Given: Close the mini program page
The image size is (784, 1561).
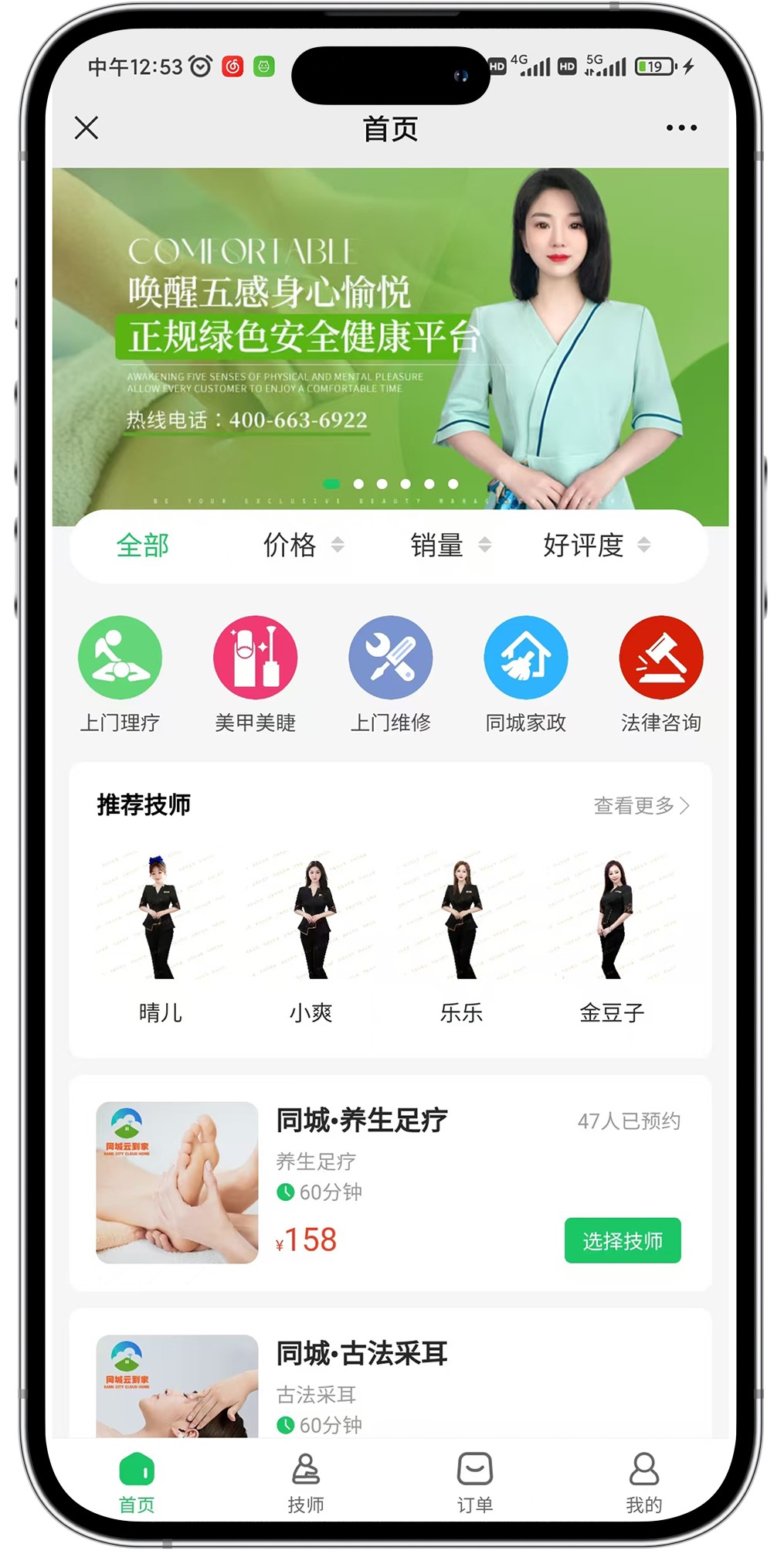Looking at the screenshot, I should tap(87, 128).
